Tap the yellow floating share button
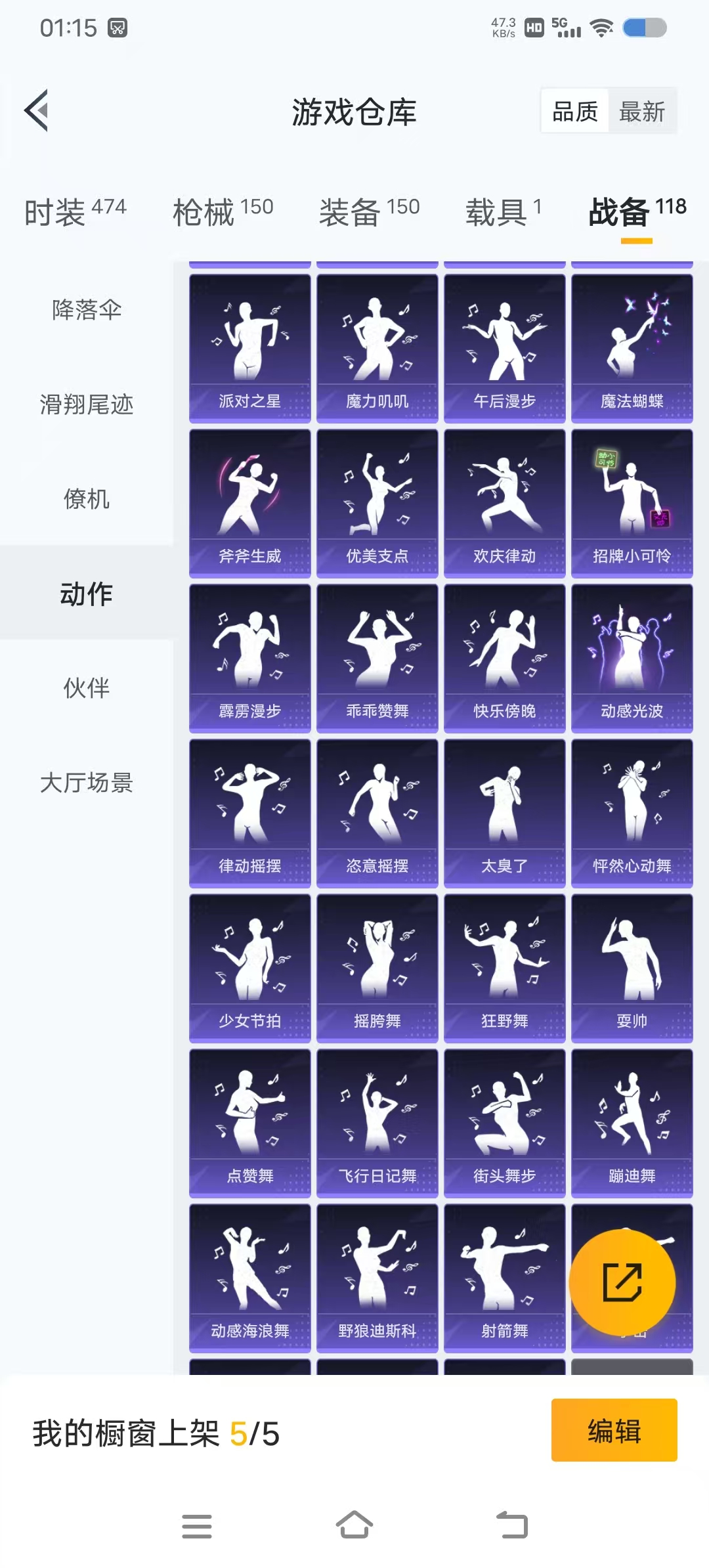This screenshot has width=709, height=1568. point(622,1282)
